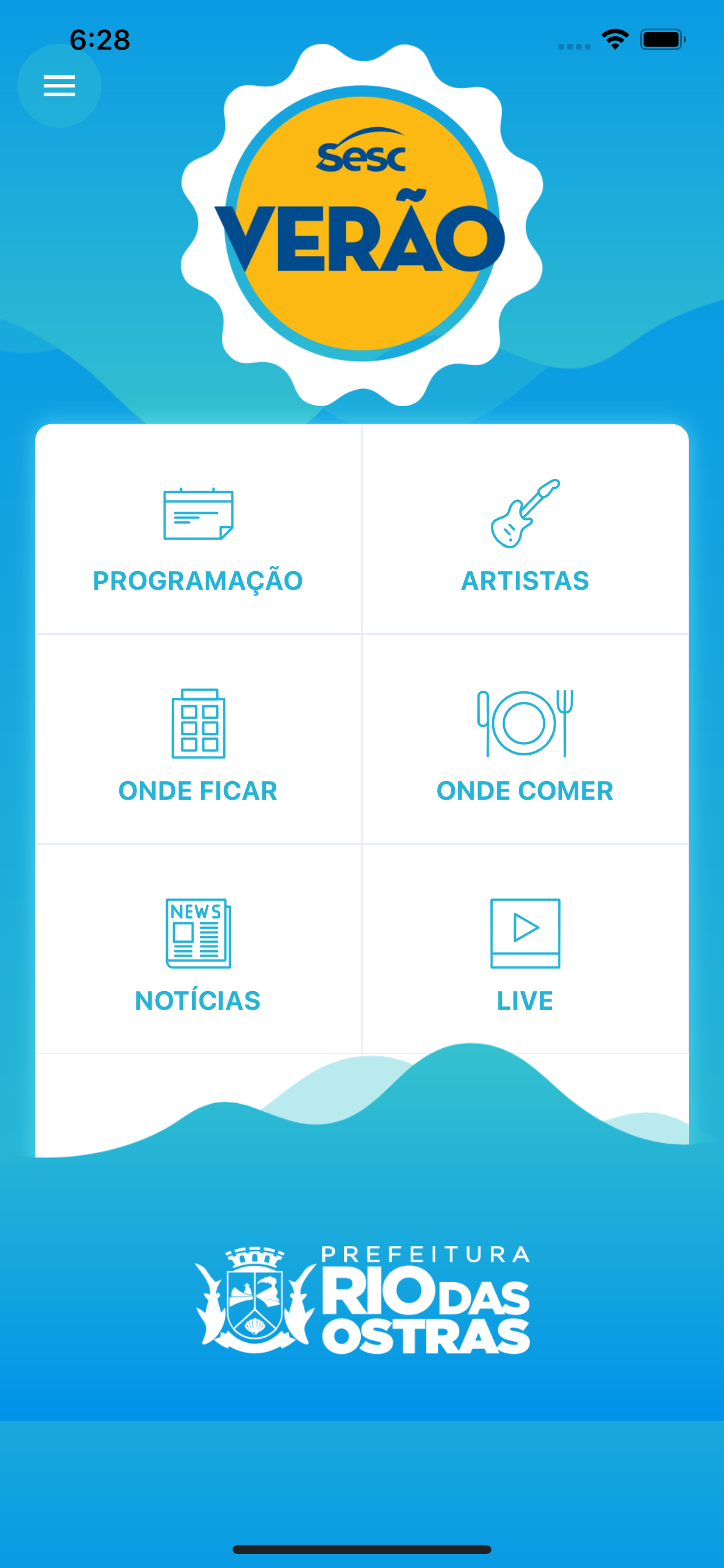This screenshot has height=1568, width=724.
Task: Tap the Live video tile
Action: tap(526, 949)
